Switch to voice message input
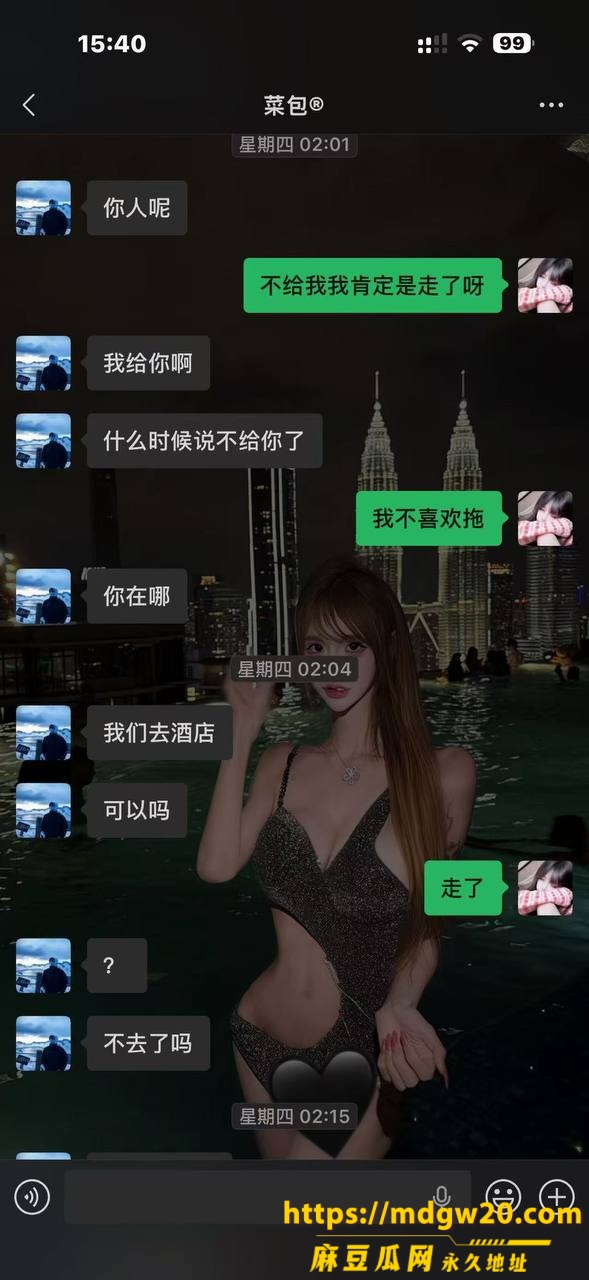Viewport: 589px width, 1280px height. [x=32, y=1197]
